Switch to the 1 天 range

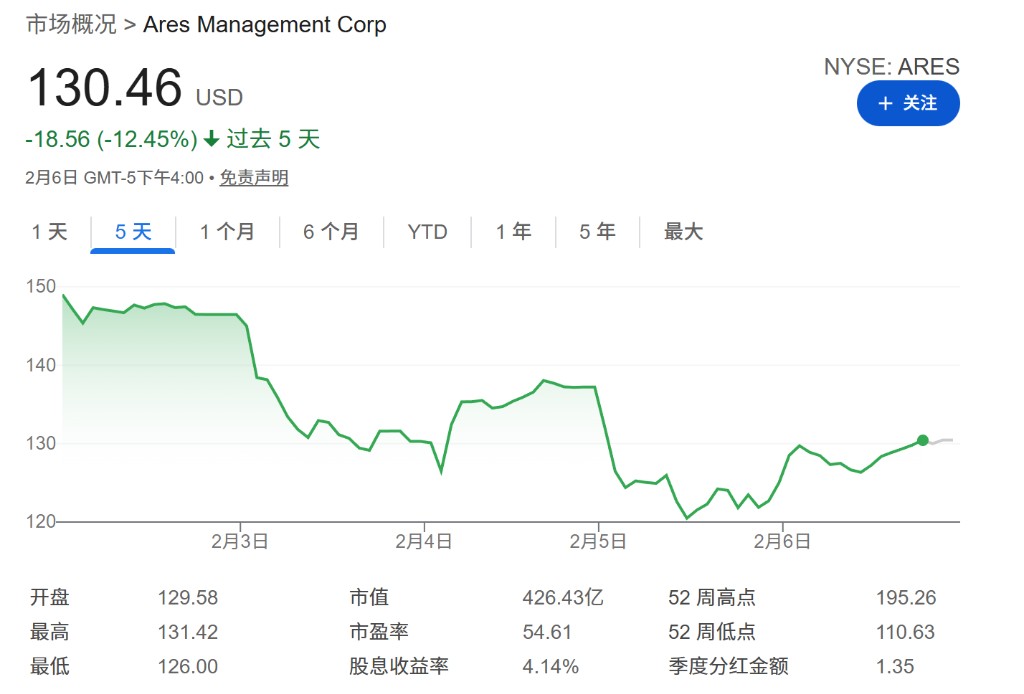click(49, 232)
